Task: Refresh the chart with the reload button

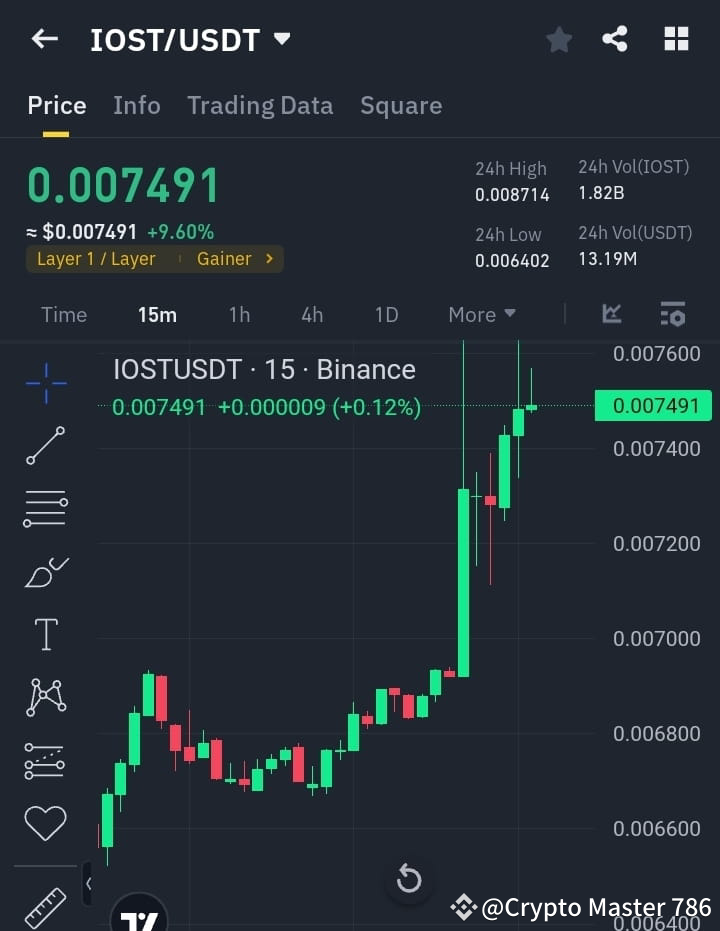Action: pos(409,878)
